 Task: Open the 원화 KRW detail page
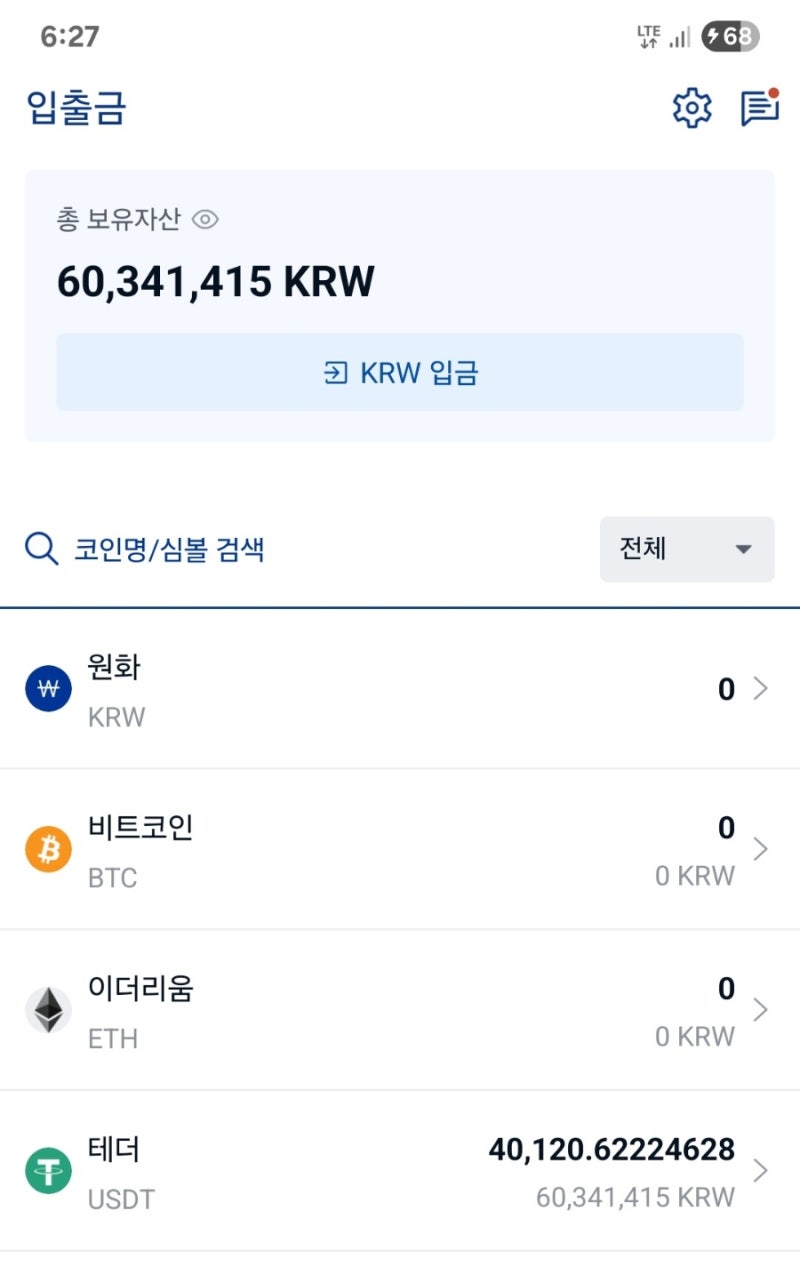point(400,688)
